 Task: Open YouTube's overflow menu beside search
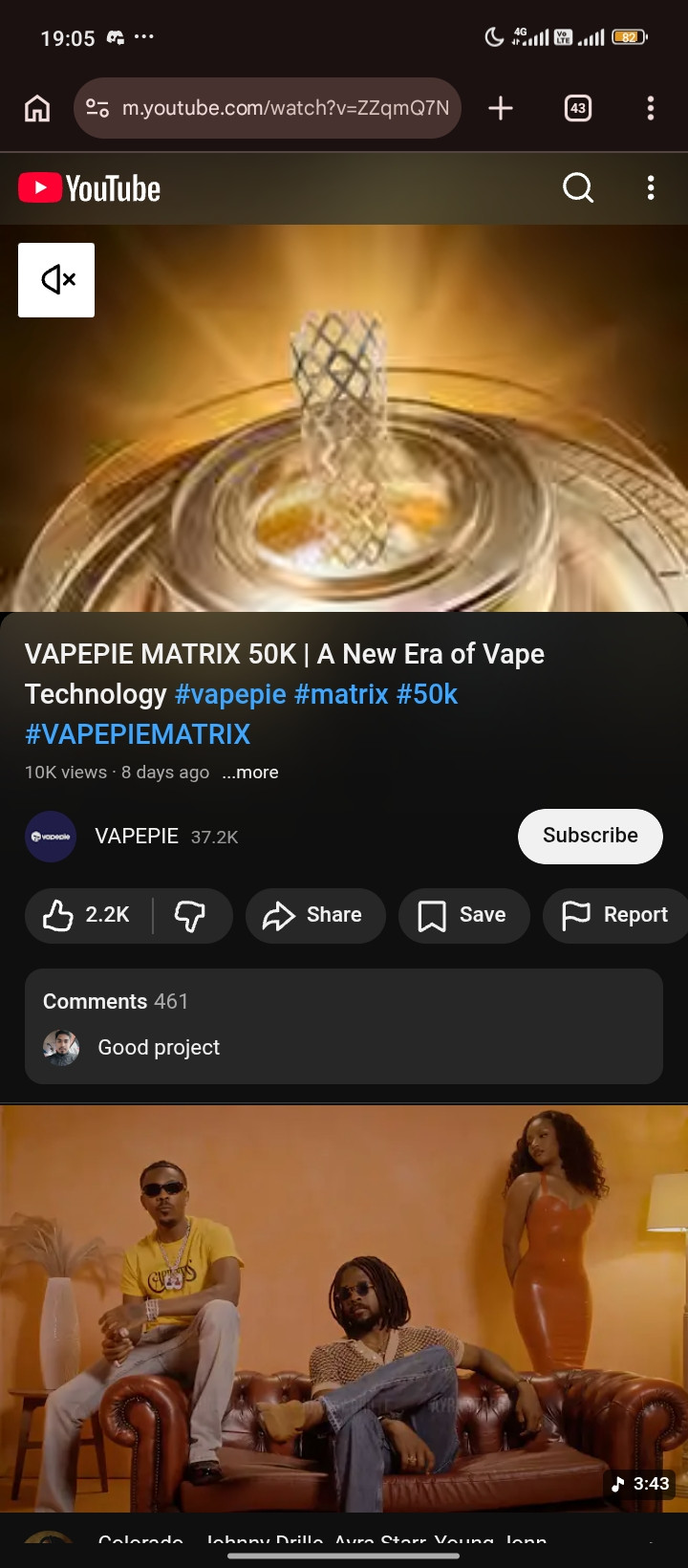(651, 187)
